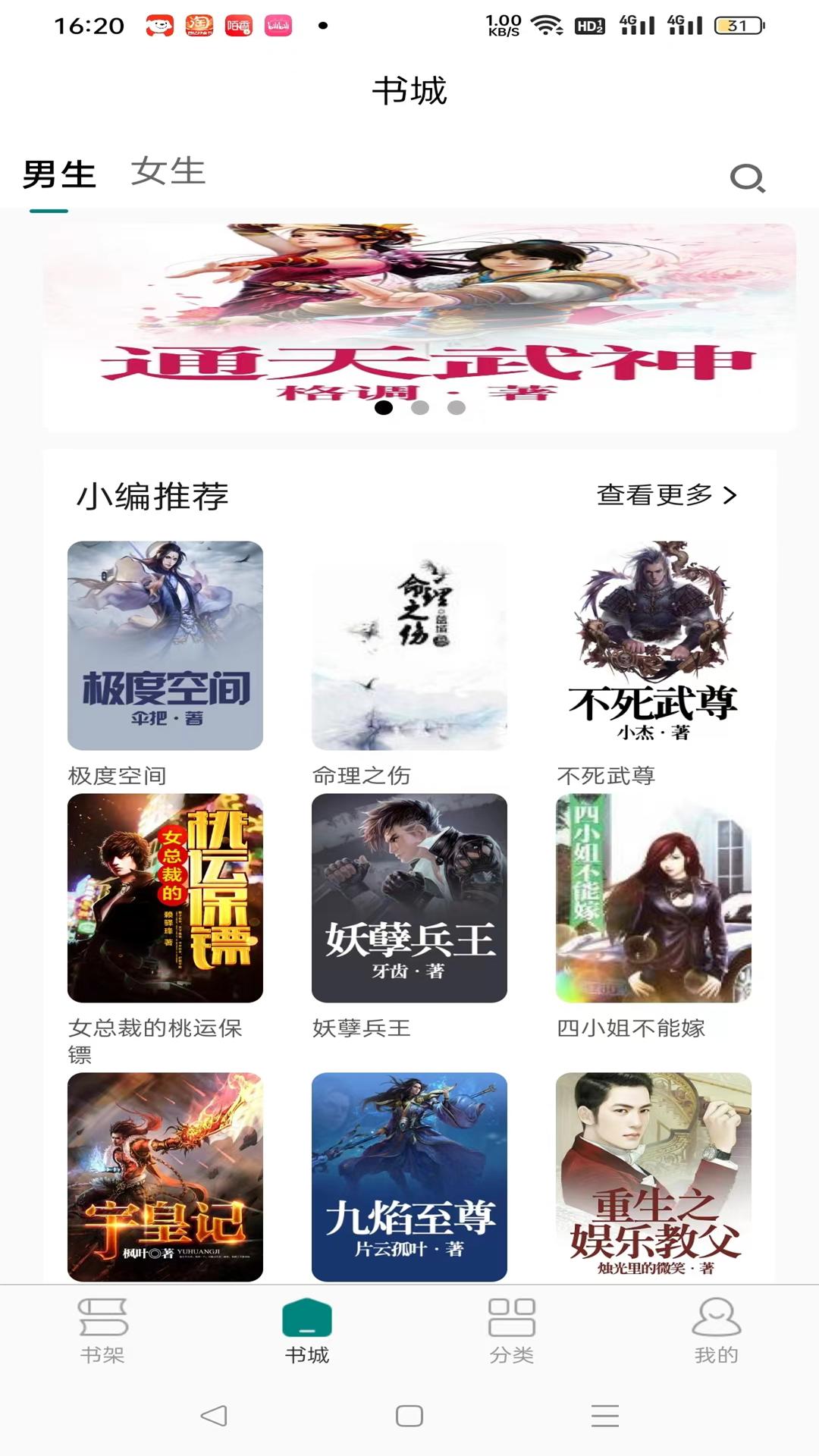
Task: Switch to the 女生 tab
Action: [167, 173]
